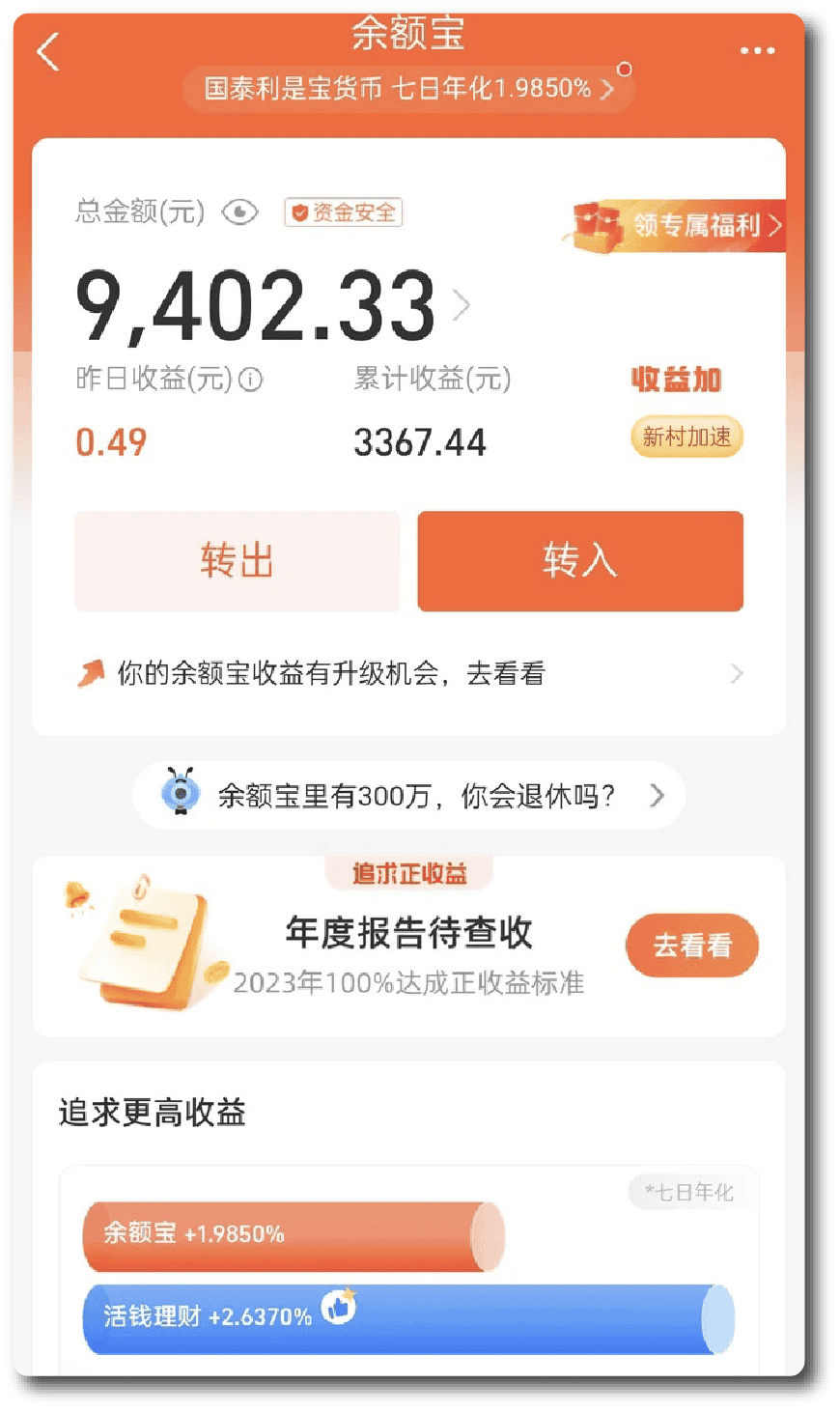Show info about 昨日收益
Viewport: 840px width, 1412px height.
(251, 380)
